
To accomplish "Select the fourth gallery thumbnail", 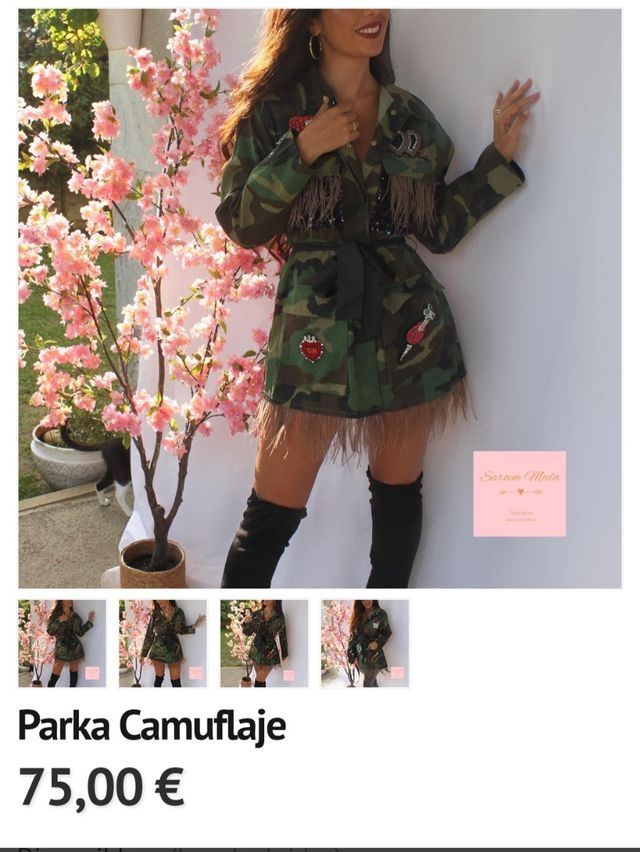I will (x=365, y=643).
